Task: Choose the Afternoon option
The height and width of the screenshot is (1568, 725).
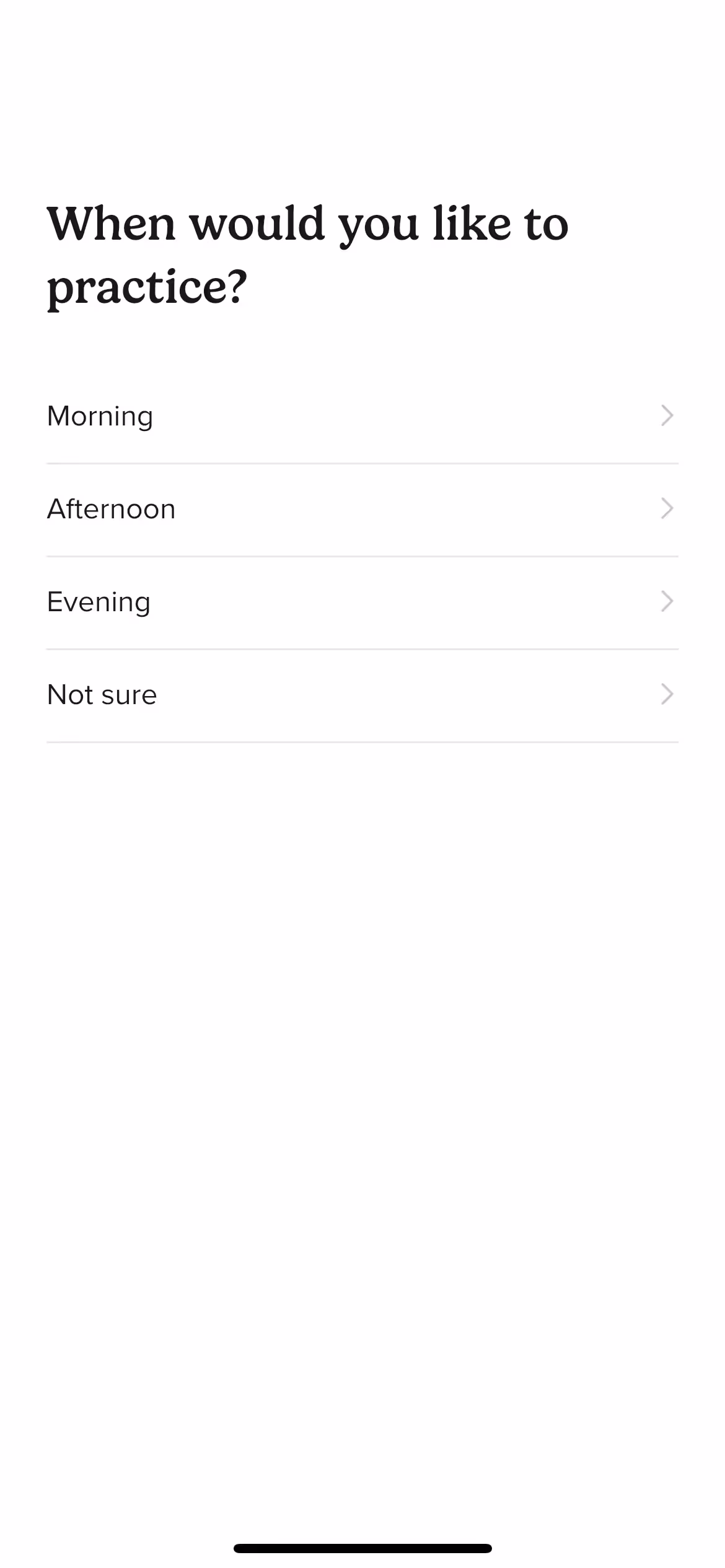Action: pyautogui.click(x=362, y=509)
